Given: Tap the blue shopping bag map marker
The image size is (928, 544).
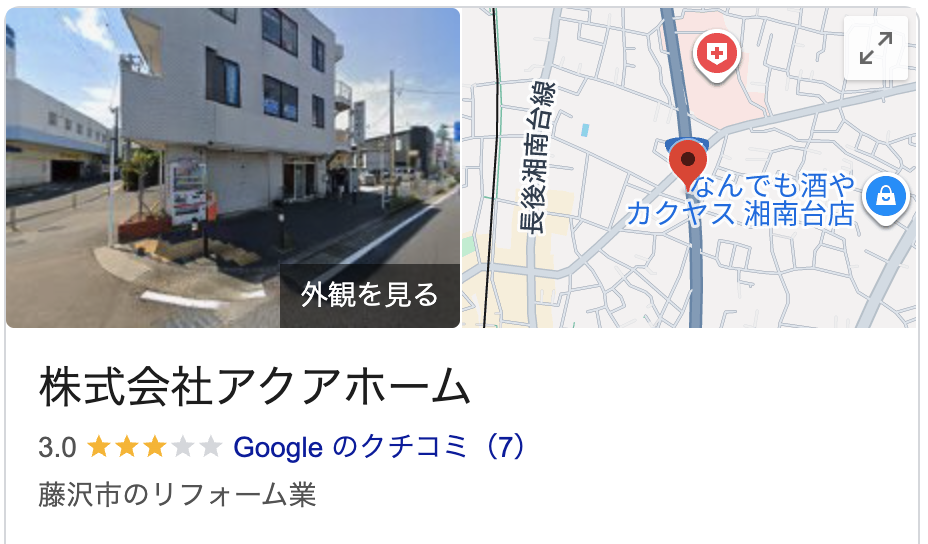Looking at the screenshot, I should click(x=885, y=196).
